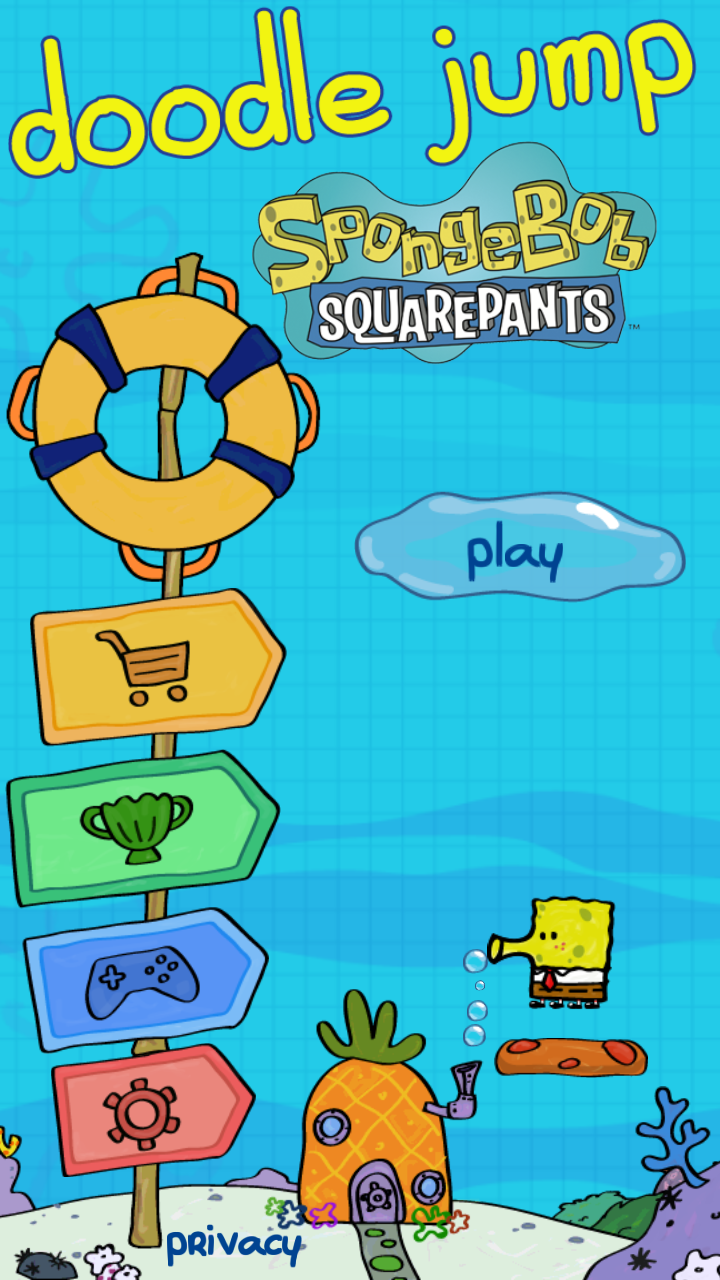View achievements on the trophy sign
The width and height of the screenshot is (720, 1280).
[140, 827]
